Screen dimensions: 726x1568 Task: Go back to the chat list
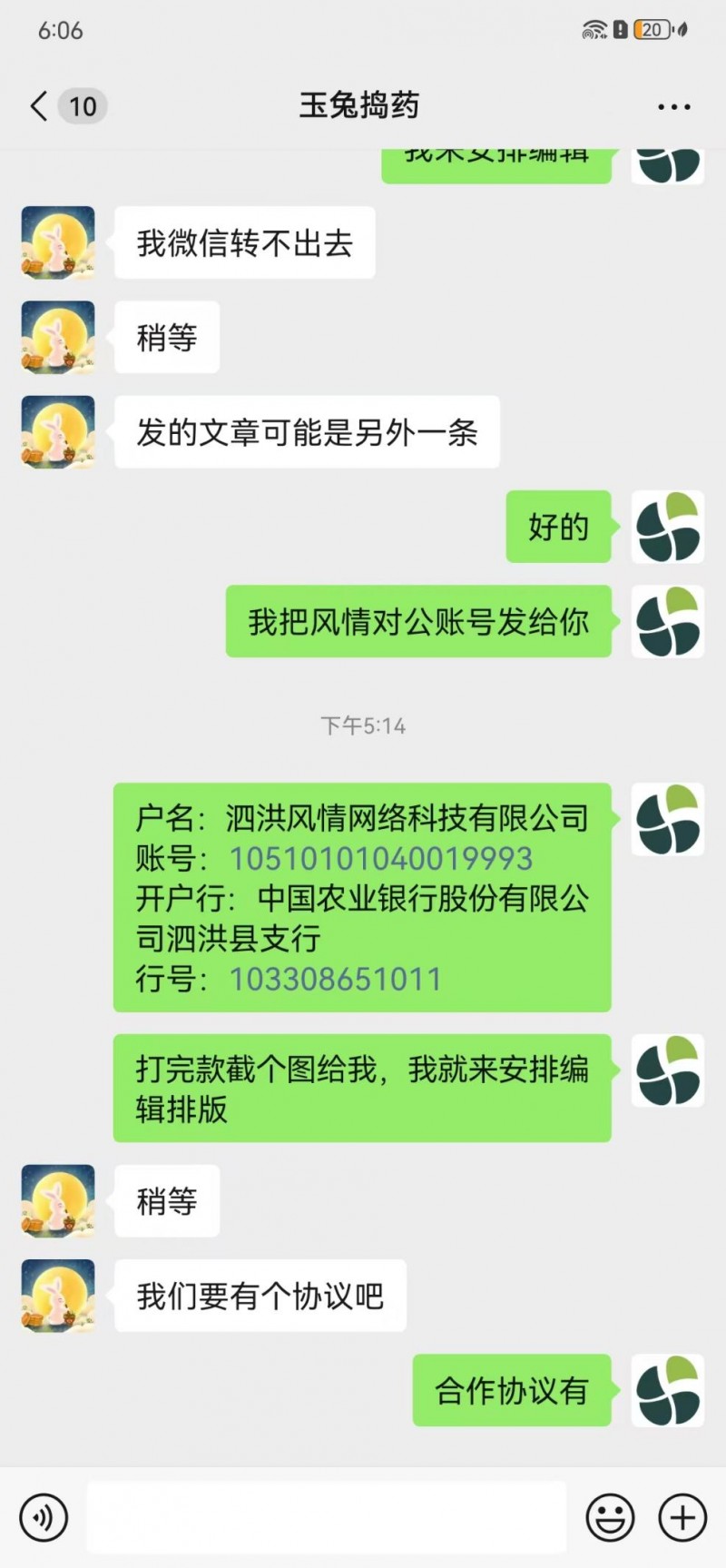pyautogui.click(x=39, y=106)
